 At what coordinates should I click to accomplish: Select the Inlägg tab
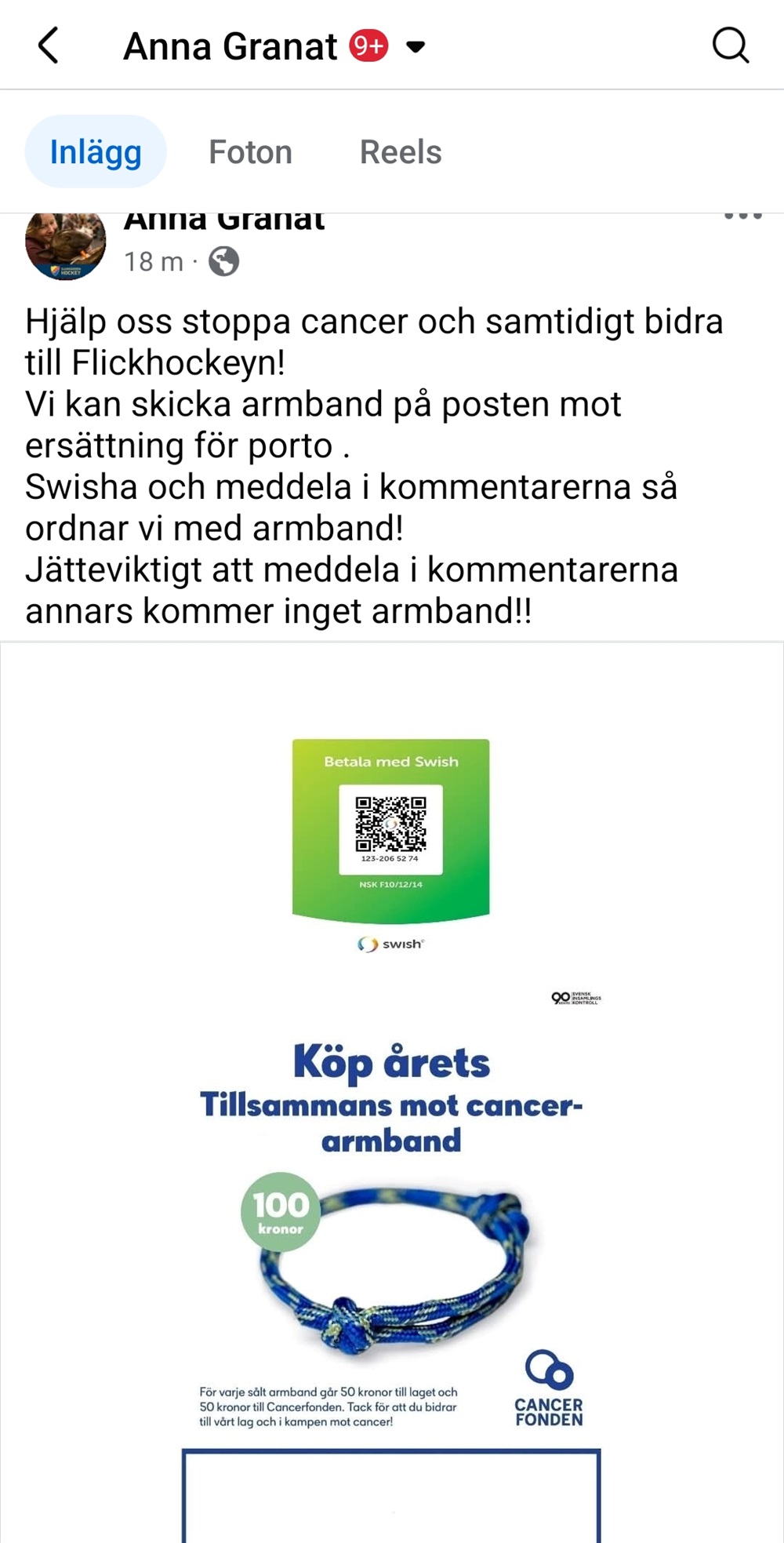click(96, 152)
